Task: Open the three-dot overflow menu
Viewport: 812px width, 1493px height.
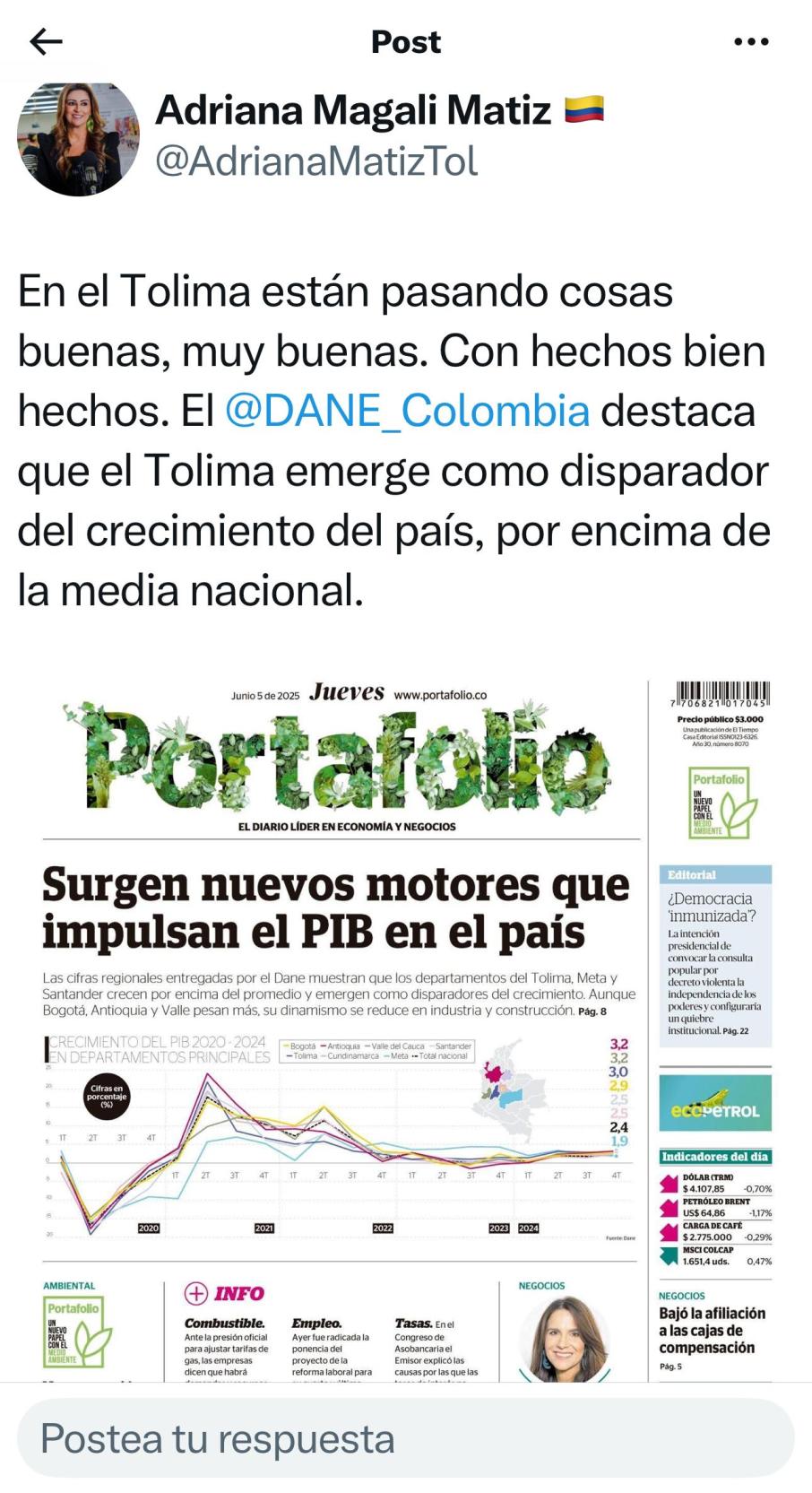Action: coord(751,41)
